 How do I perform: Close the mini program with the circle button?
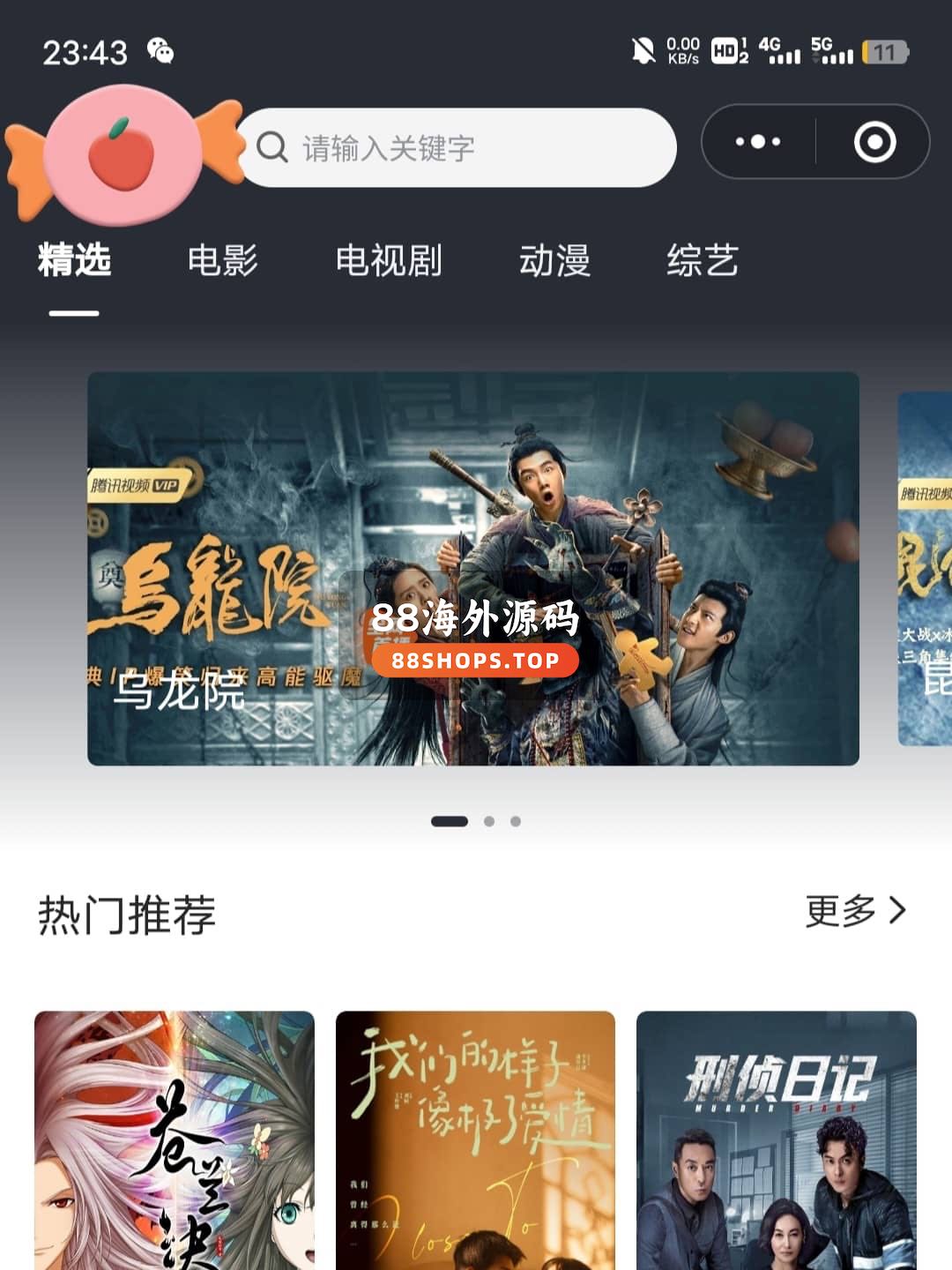coord(874,142)
